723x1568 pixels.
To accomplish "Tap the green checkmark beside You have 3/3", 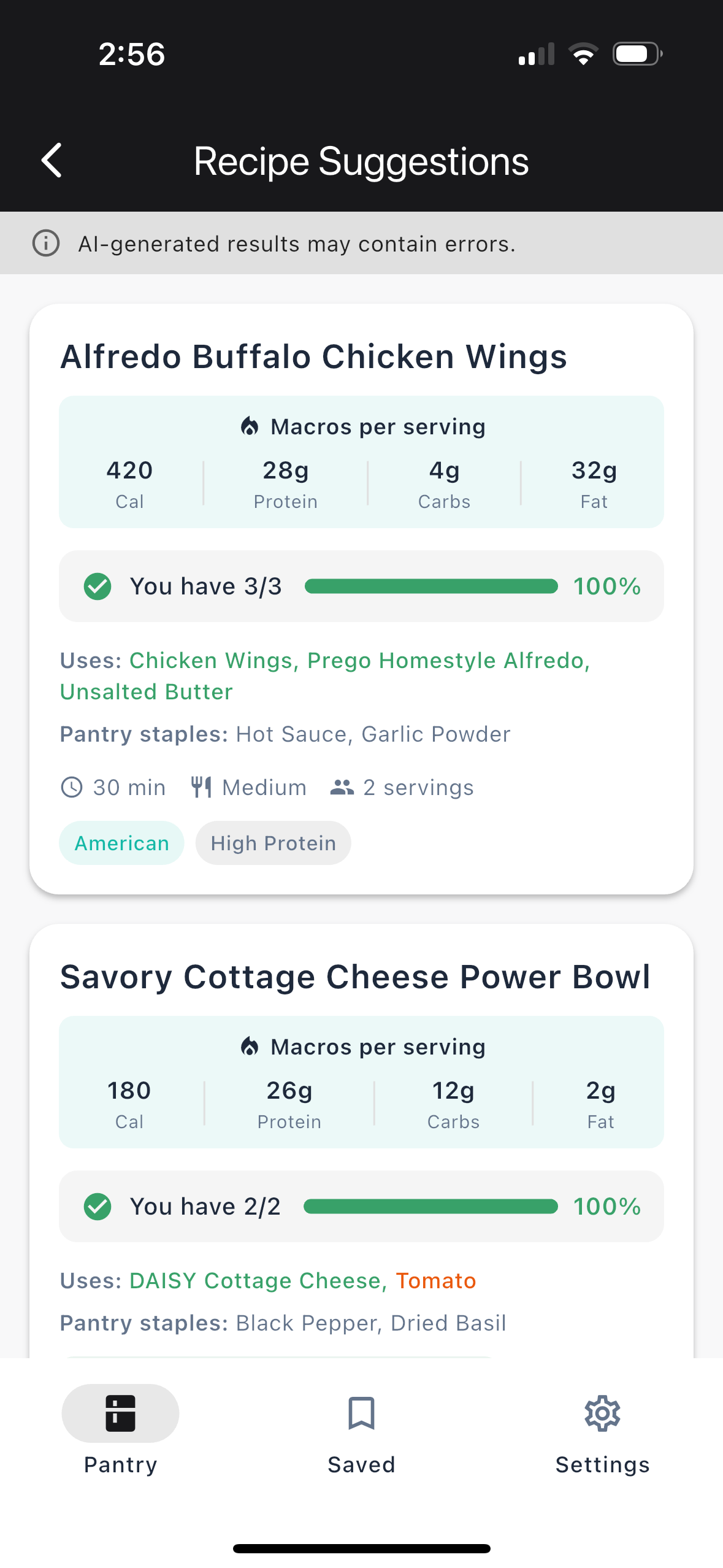I will 97,586.
